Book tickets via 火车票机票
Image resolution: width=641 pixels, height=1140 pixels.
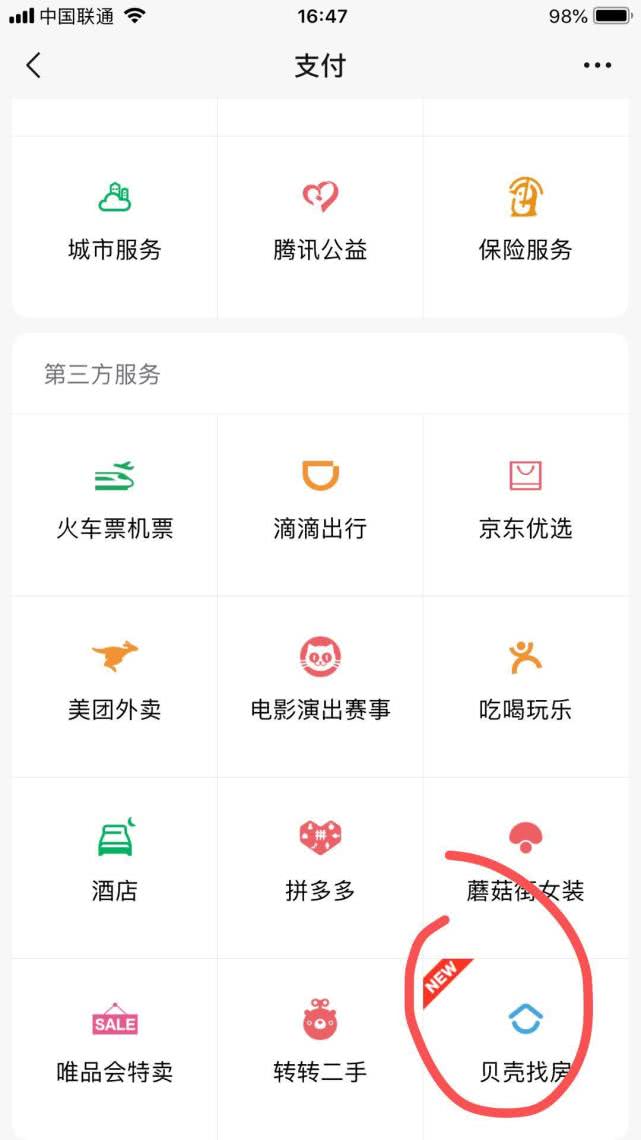pyautogui.click(x=115, y=501)
